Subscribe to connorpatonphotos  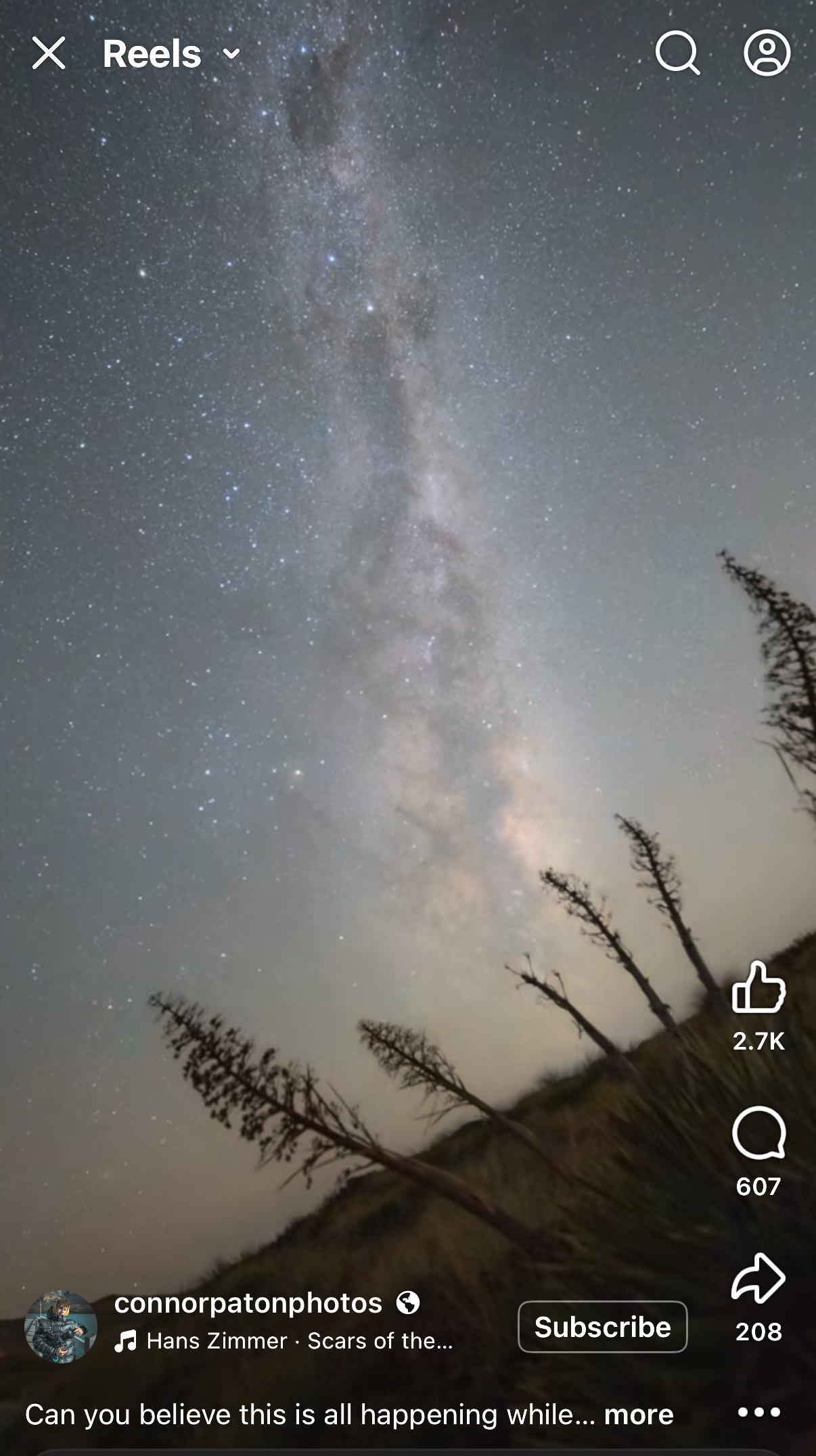pyautogui.click(x=602, y=1327)
